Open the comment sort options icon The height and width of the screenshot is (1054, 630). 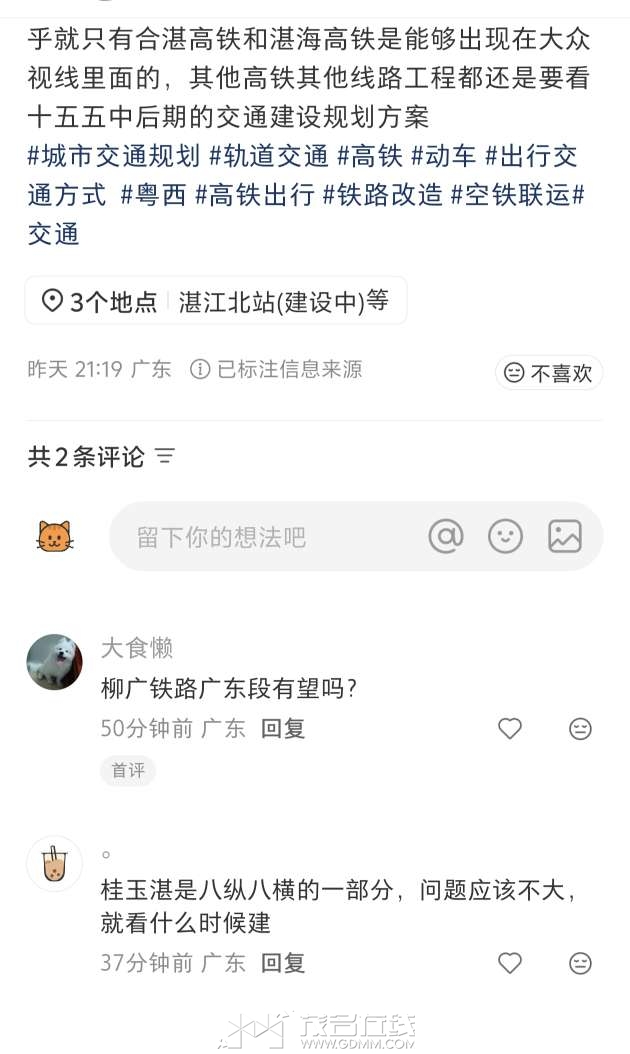(165, 457)
